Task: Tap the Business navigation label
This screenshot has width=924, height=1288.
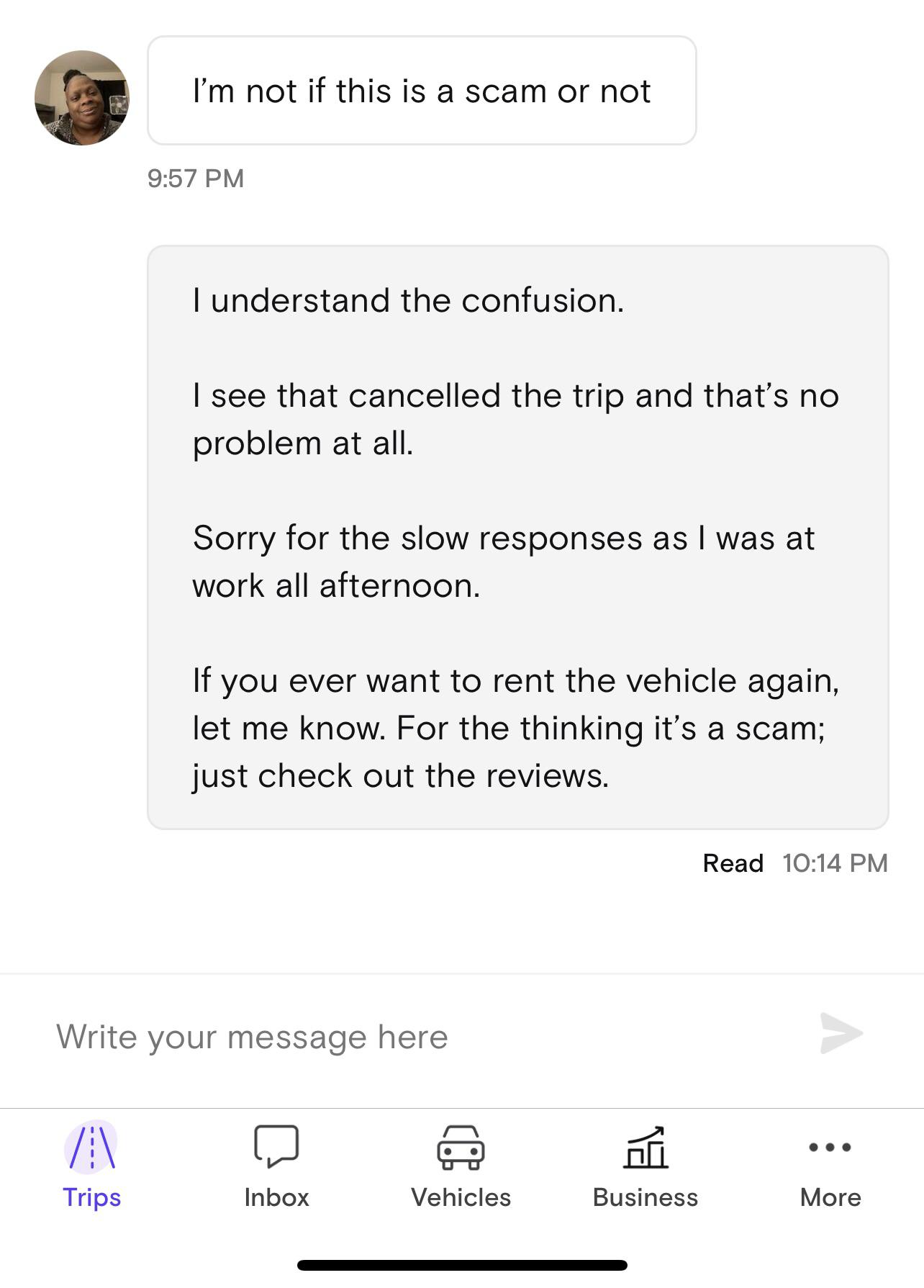Action: tap(645, 1197)
